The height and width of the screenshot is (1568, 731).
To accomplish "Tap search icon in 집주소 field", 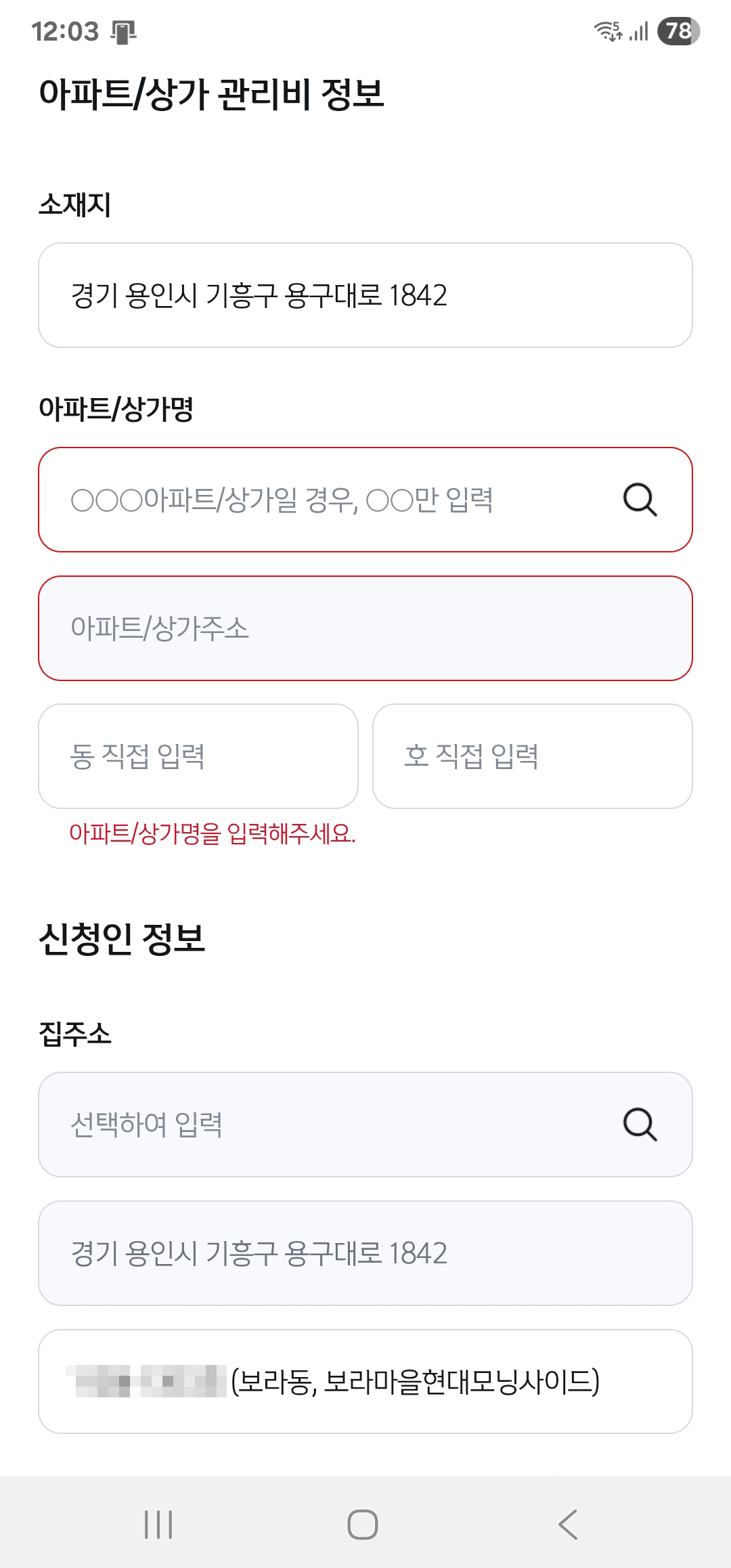I will (x=640, y=1125).
